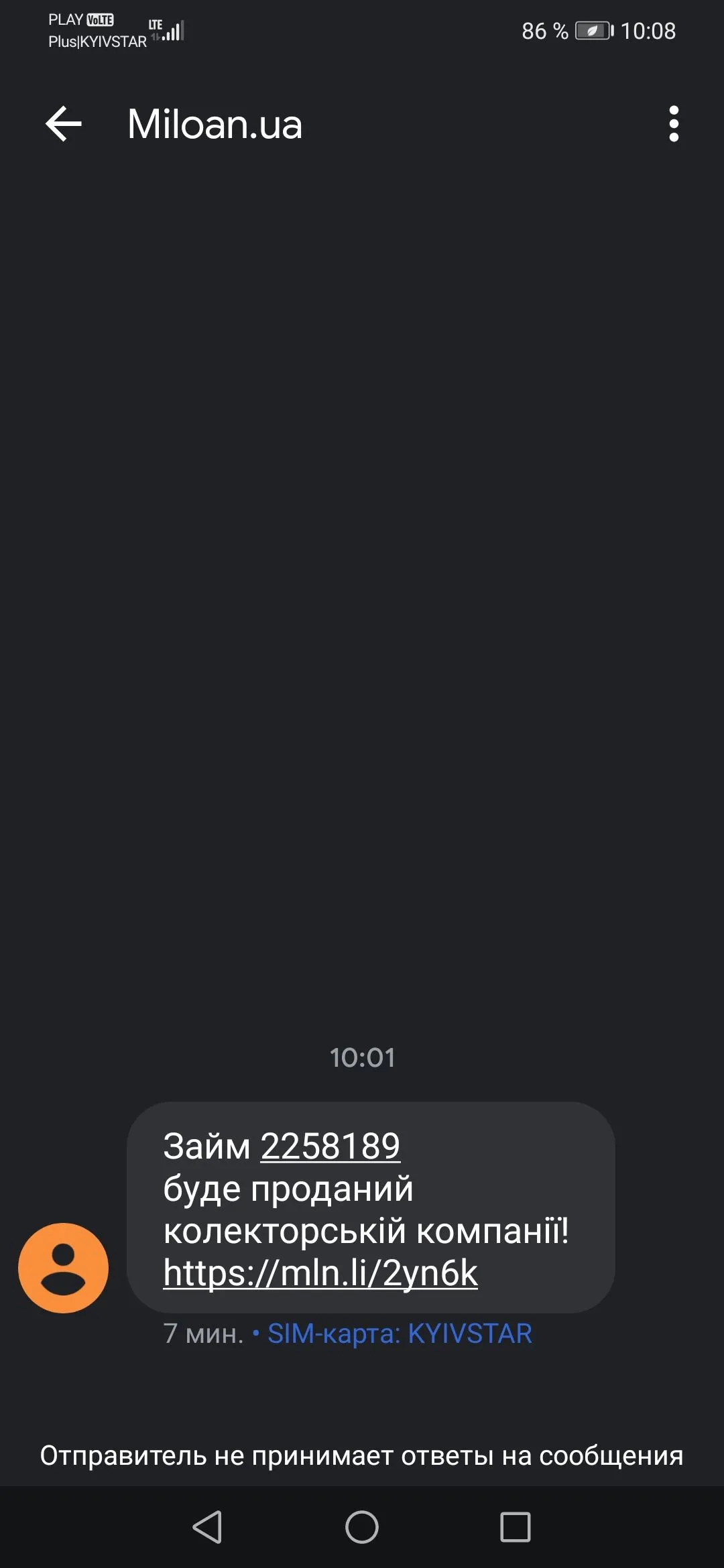Open the three-dot overflow menu
The image size is (724, 1568).
coord(674,124)
